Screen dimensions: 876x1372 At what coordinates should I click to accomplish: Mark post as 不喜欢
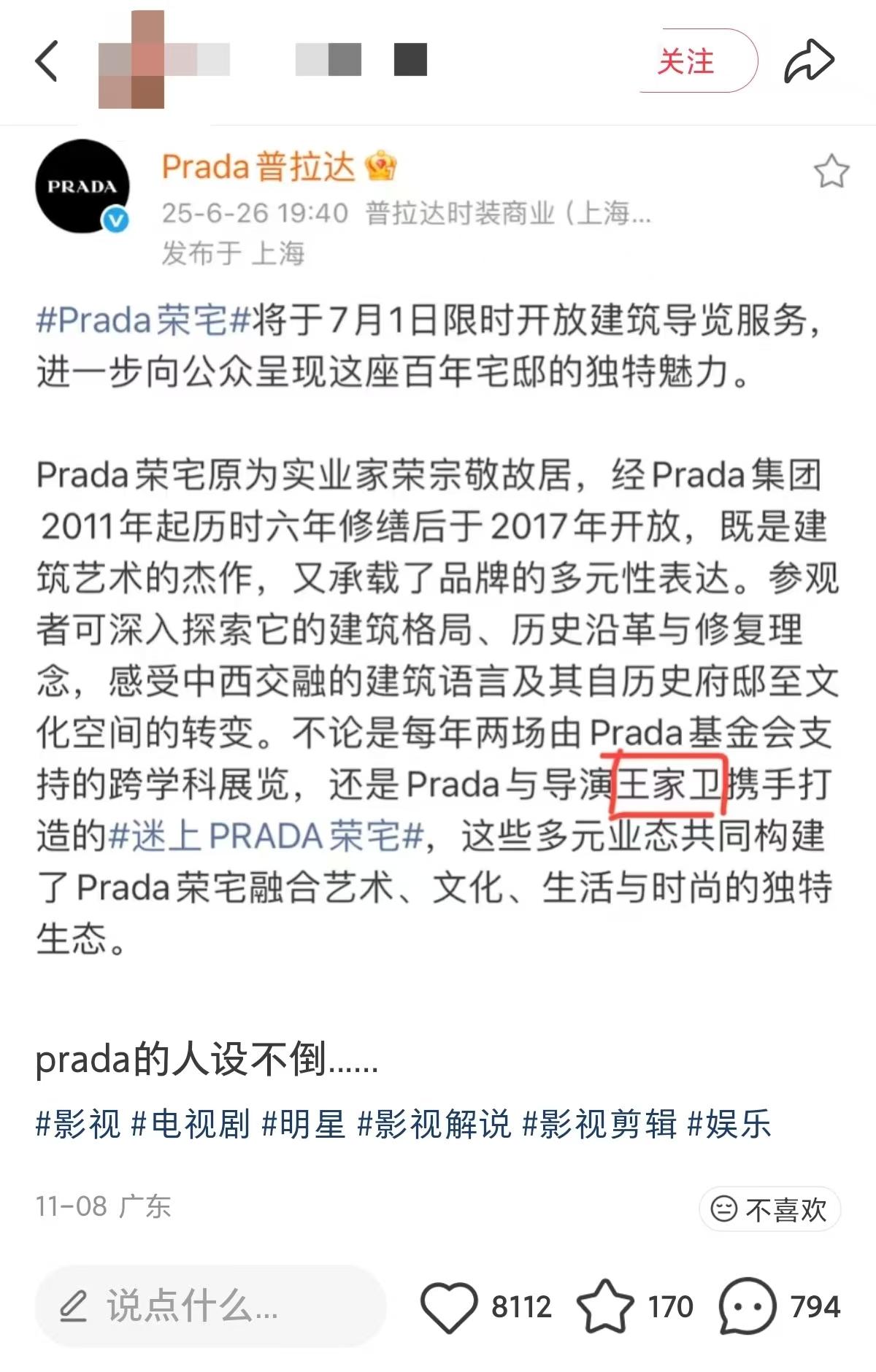coord(770,1209)
